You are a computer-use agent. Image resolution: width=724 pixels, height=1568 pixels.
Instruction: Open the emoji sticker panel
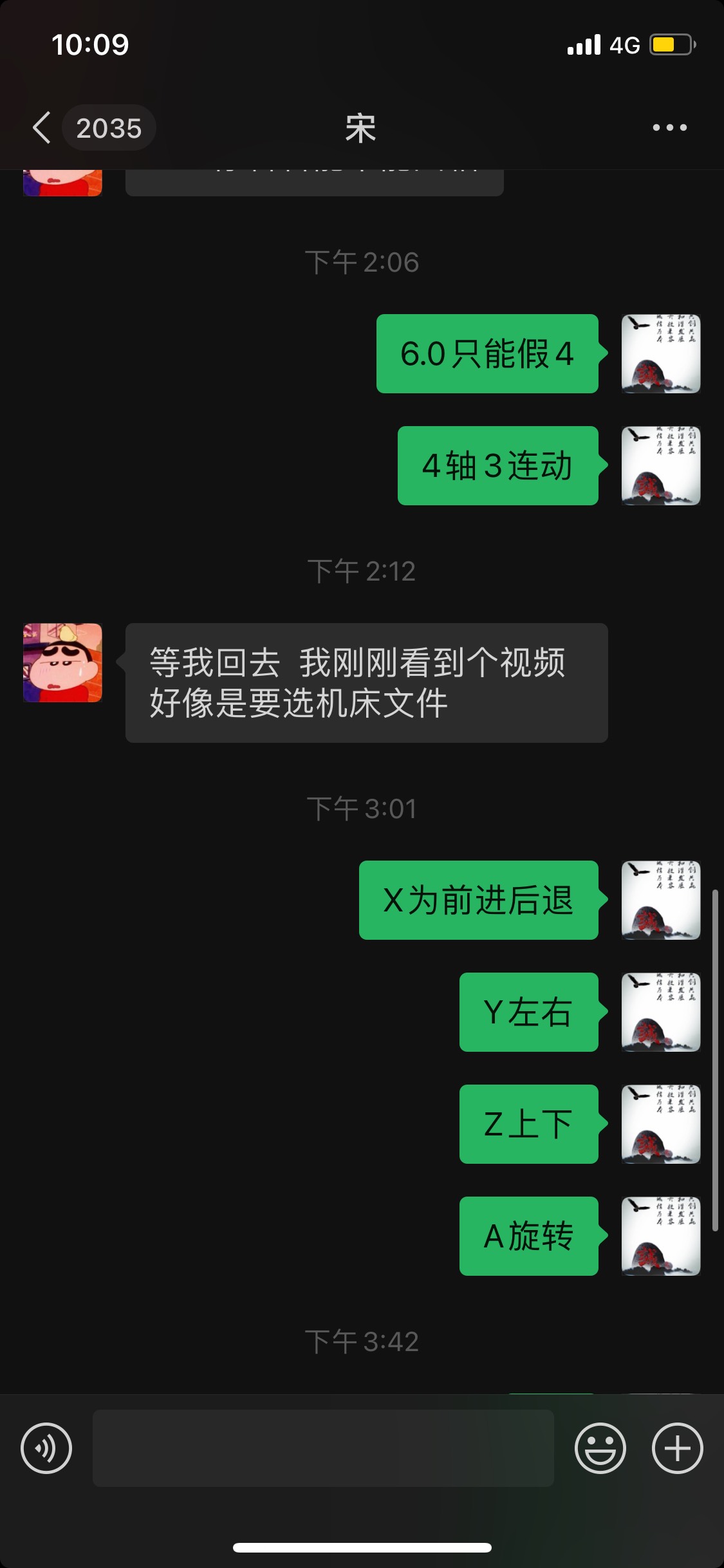pyautogui.click(x=600, y=1448)
